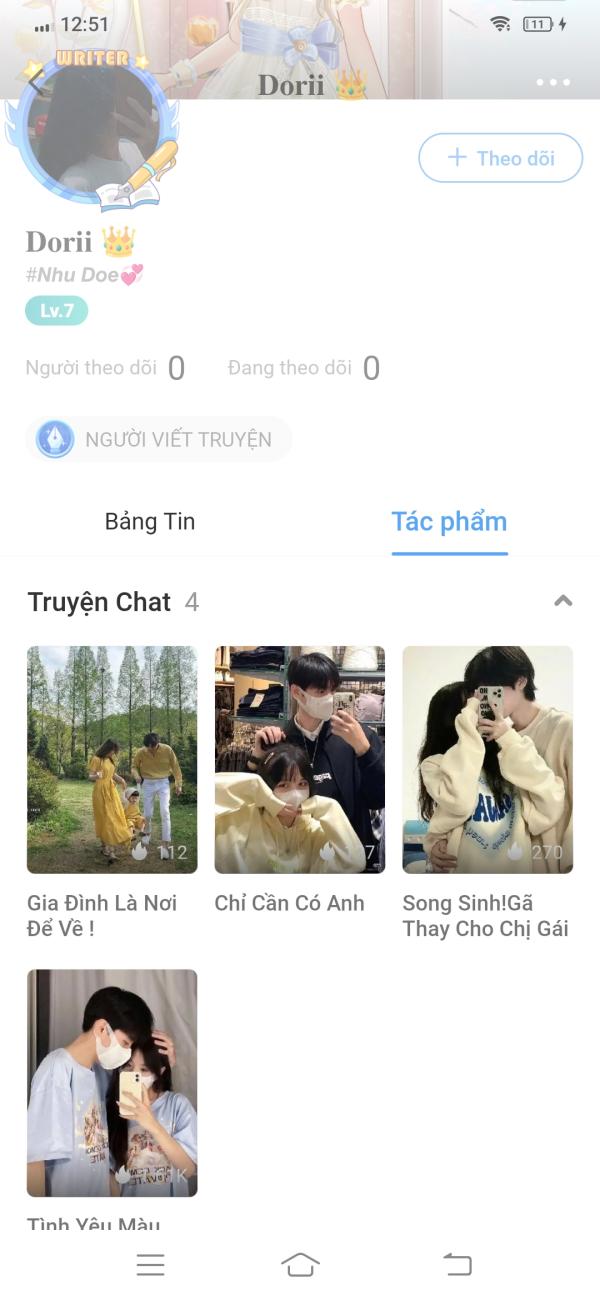This screenshot has height=1300, width=600.
Task: Switch to the Bảng Tin tab
Action: tap(150, 521)
